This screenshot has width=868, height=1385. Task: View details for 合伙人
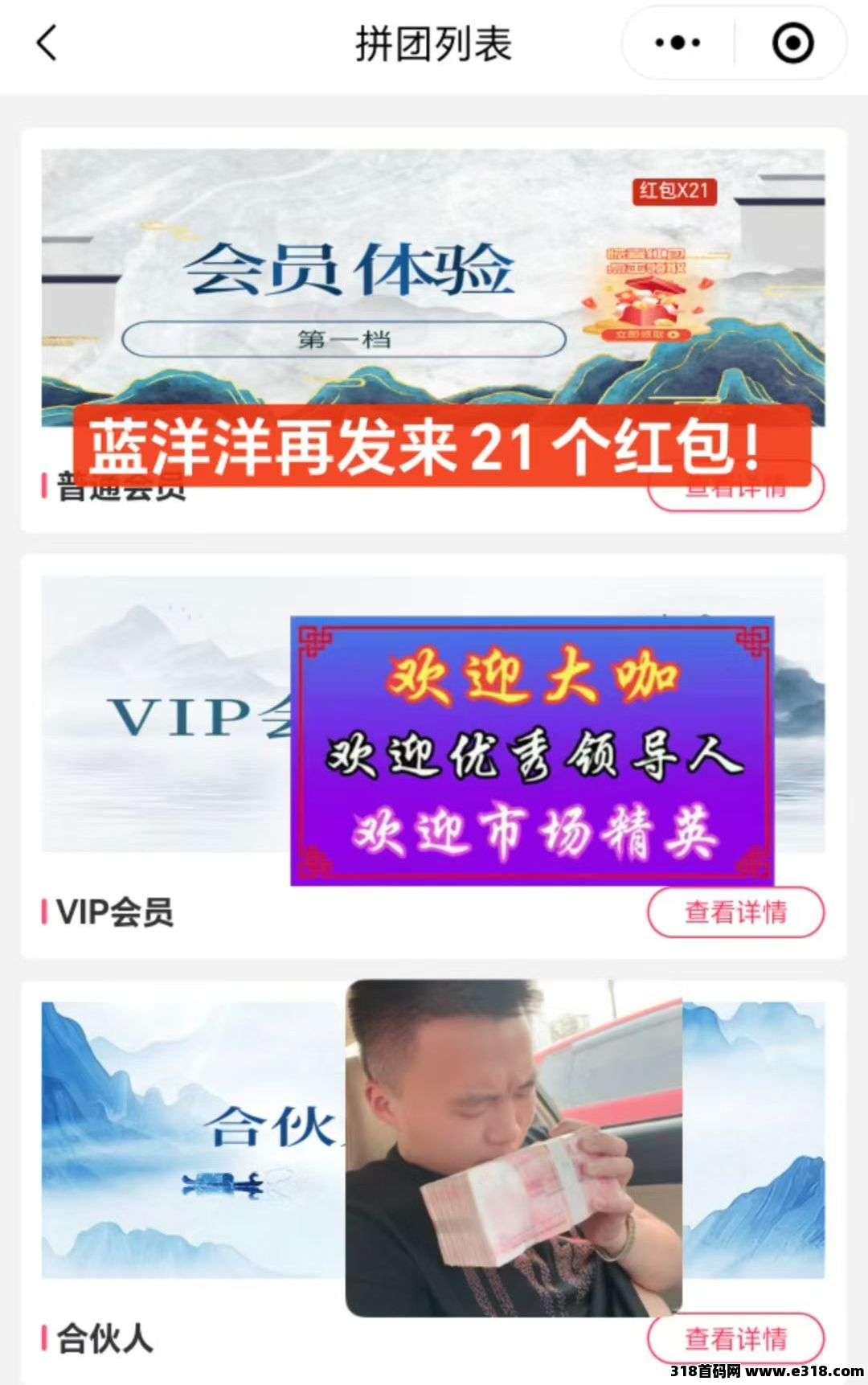click(735, 1338)
